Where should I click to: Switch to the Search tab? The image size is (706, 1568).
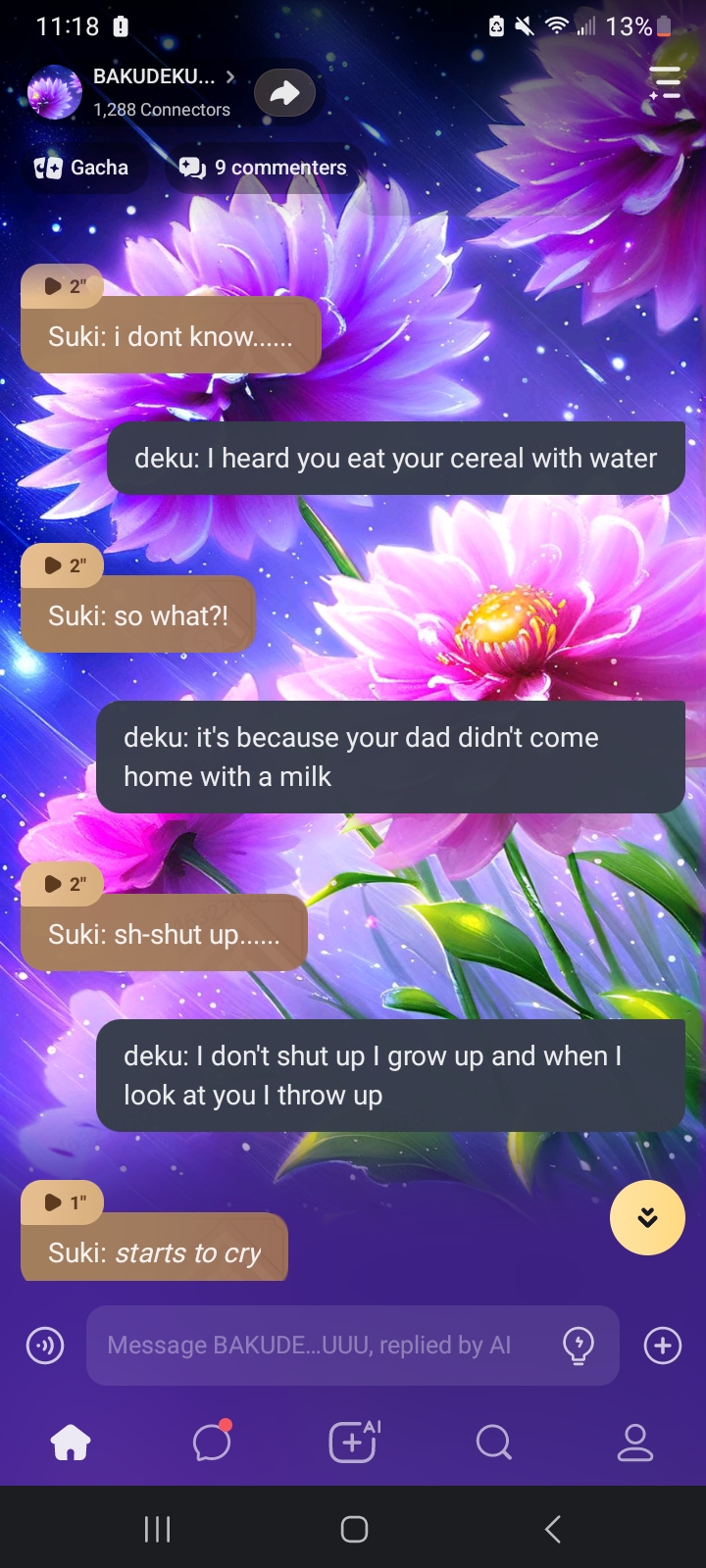point(494,1443)
